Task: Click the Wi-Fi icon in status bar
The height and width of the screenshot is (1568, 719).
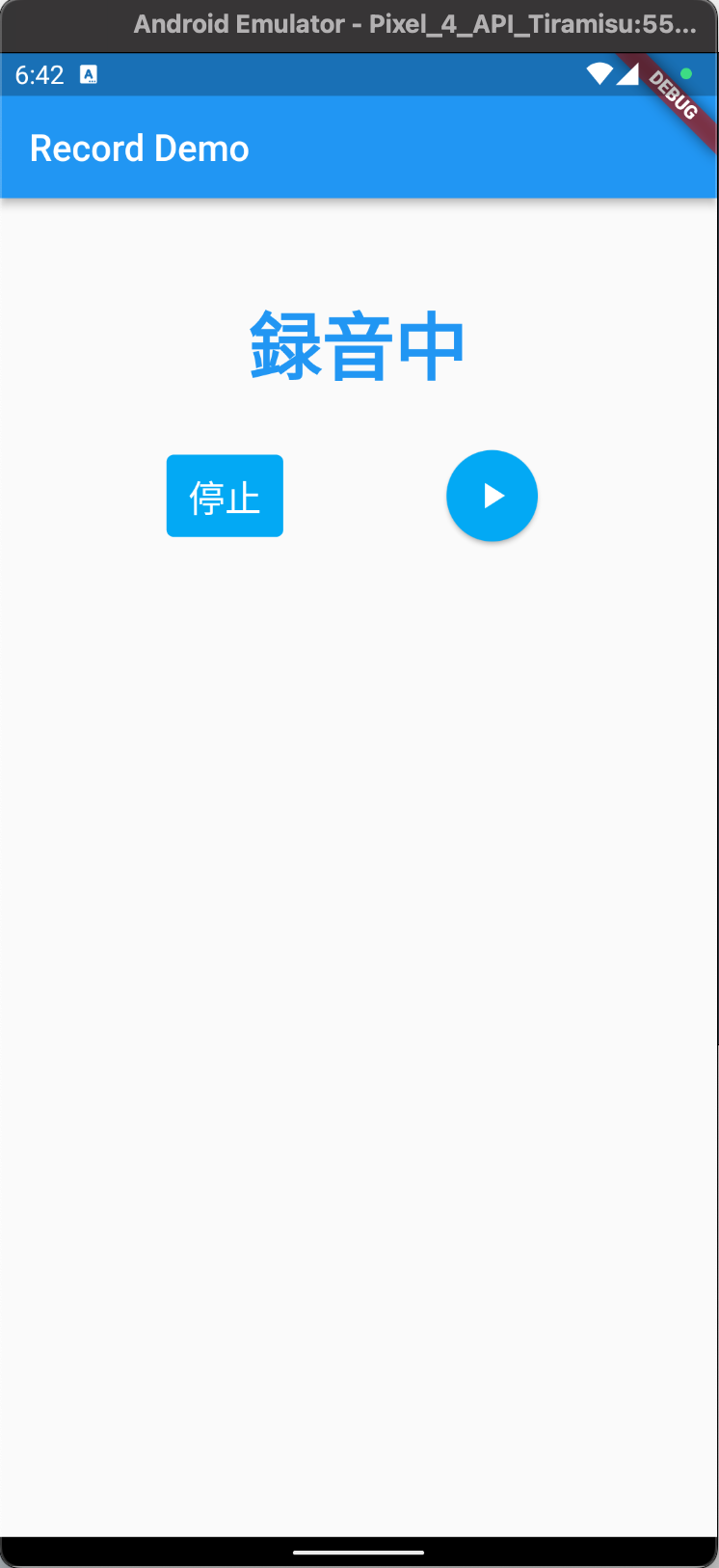Action: (599, 73)
